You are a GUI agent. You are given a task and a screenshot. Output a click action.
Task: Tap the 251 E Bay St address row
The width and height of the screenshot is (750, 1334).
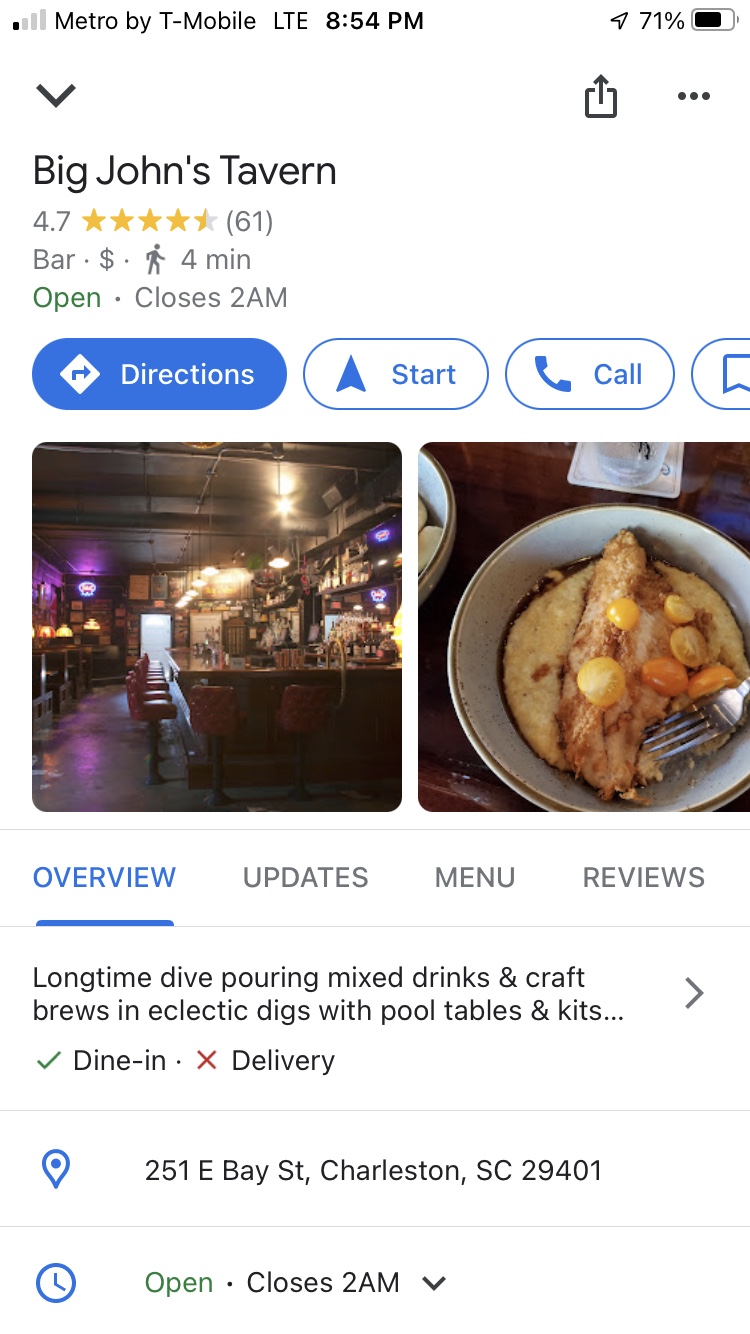[373, 1170]
